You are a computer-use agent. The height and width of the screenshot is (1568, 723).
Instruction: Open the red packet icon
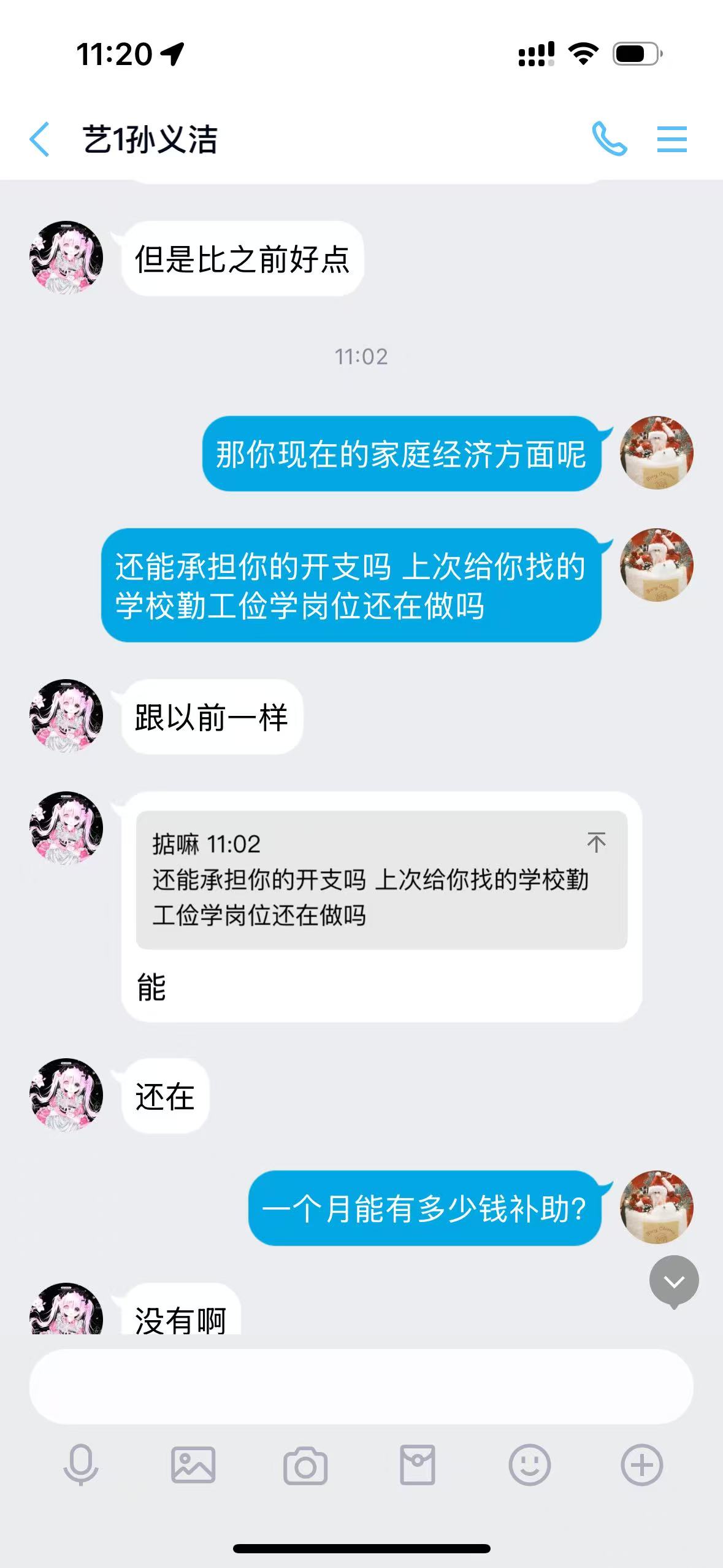tap(418, 1465)
